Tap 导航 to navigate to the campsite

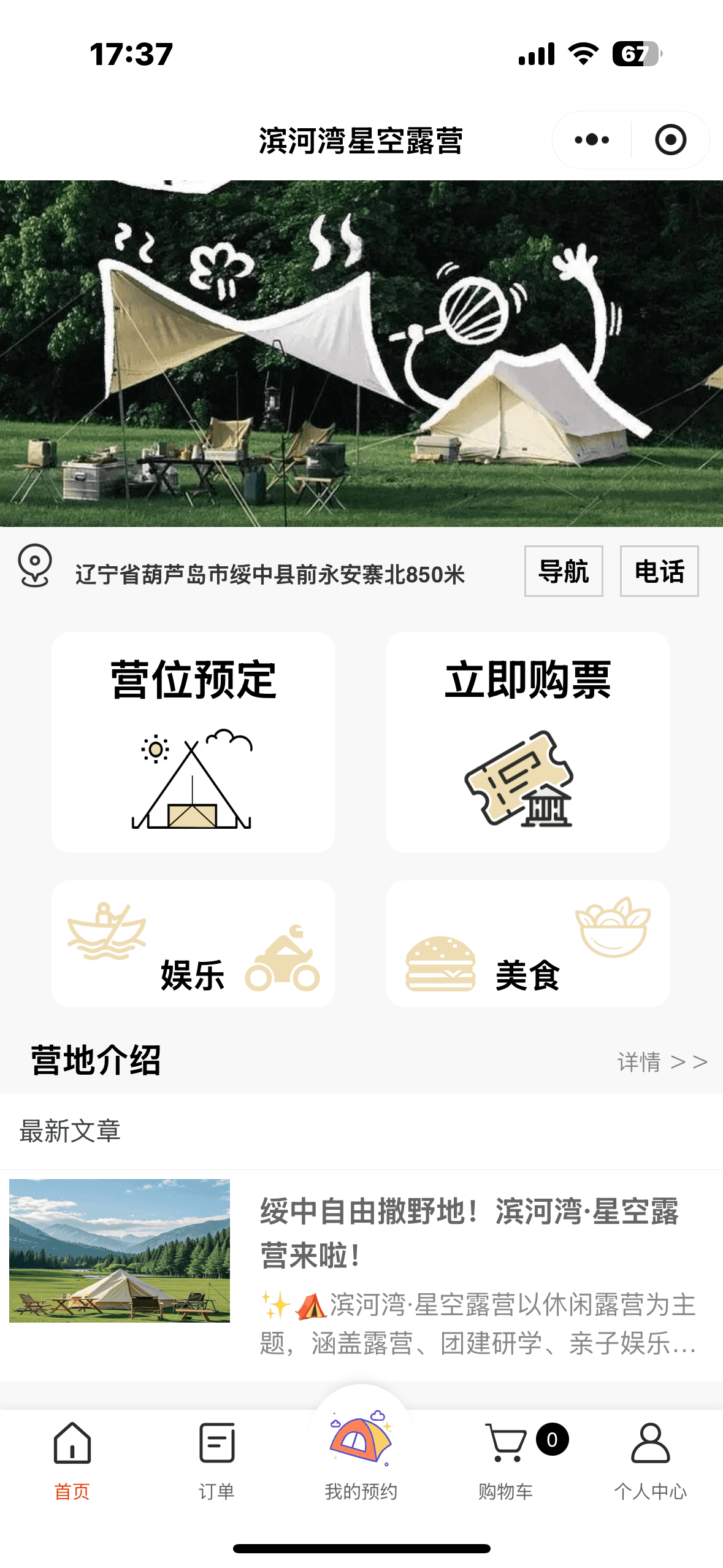[x=563, y=571]
